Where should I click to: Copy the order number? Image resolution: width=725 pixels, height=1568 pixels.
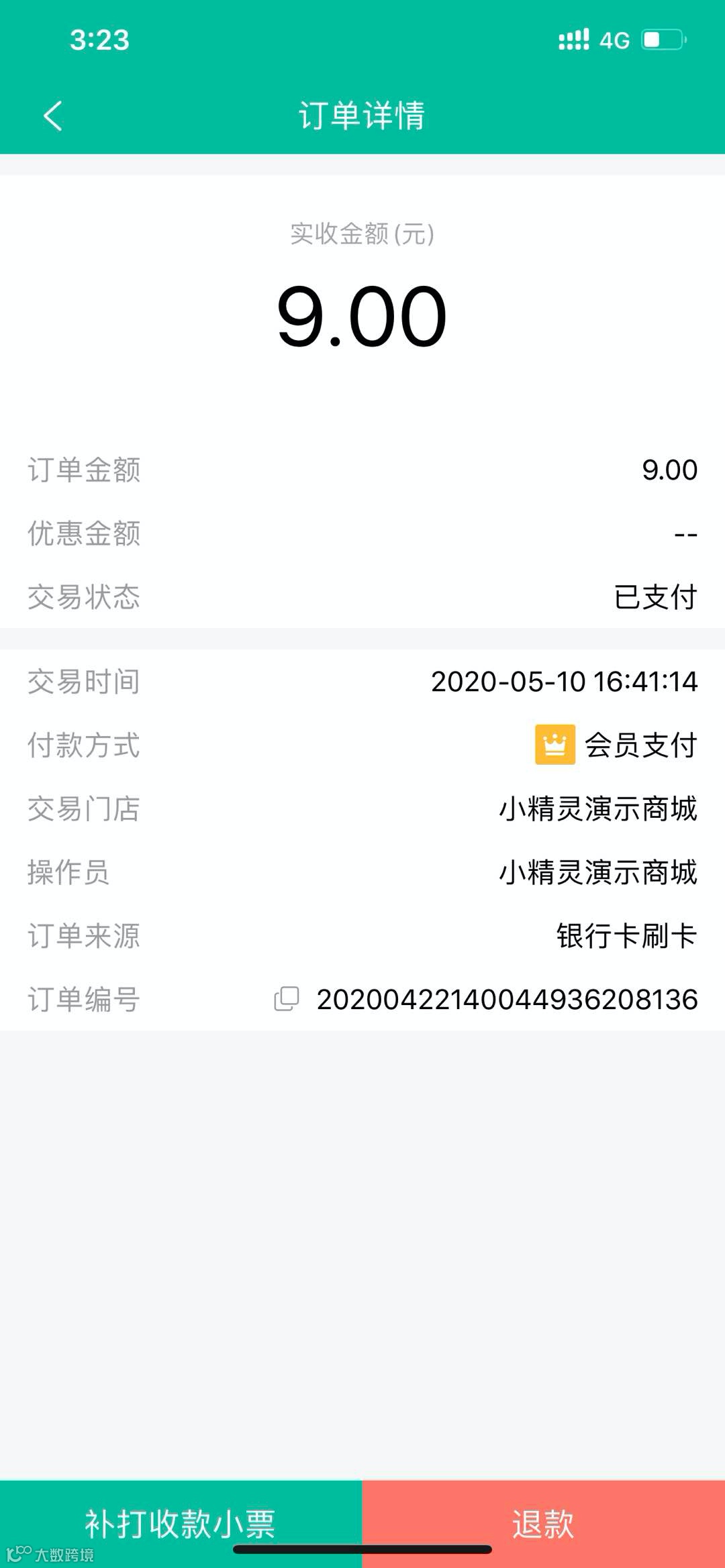tap(287, 999)
